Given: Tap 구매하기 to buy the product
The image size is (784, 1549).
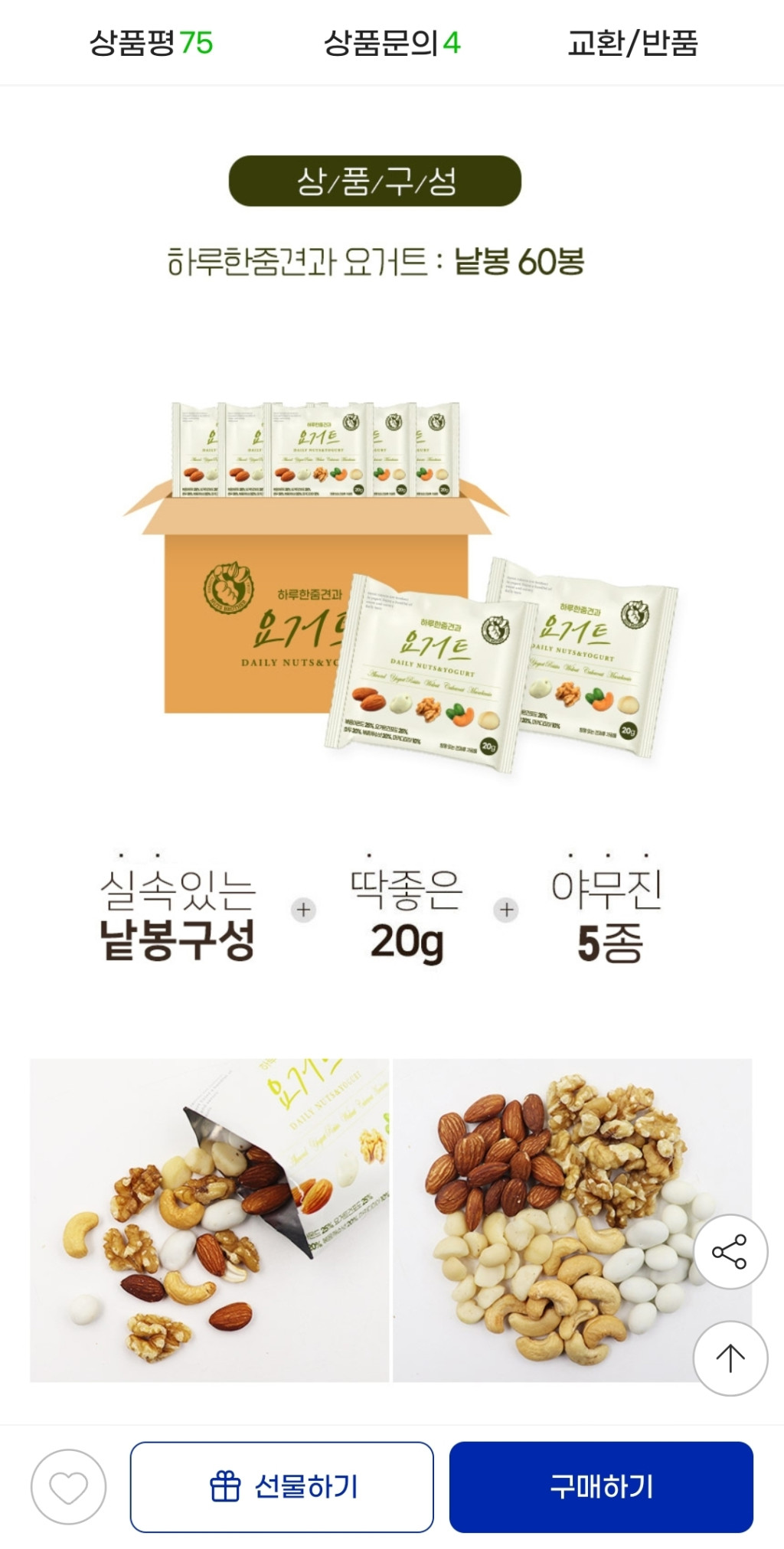Looking at the screenshot, I should (601, 1486).
